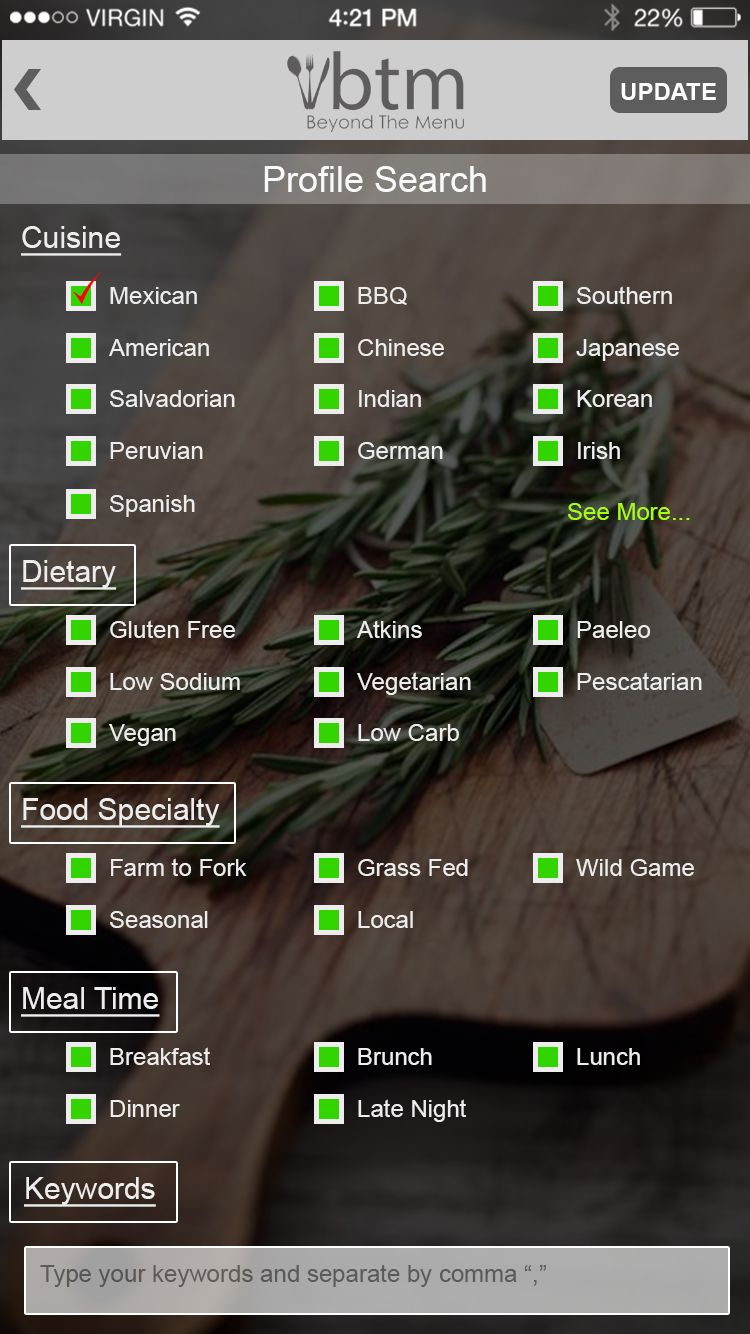
Task: Uncheck the Mexican cuisine checkbox
Action: tap(81, 296)
